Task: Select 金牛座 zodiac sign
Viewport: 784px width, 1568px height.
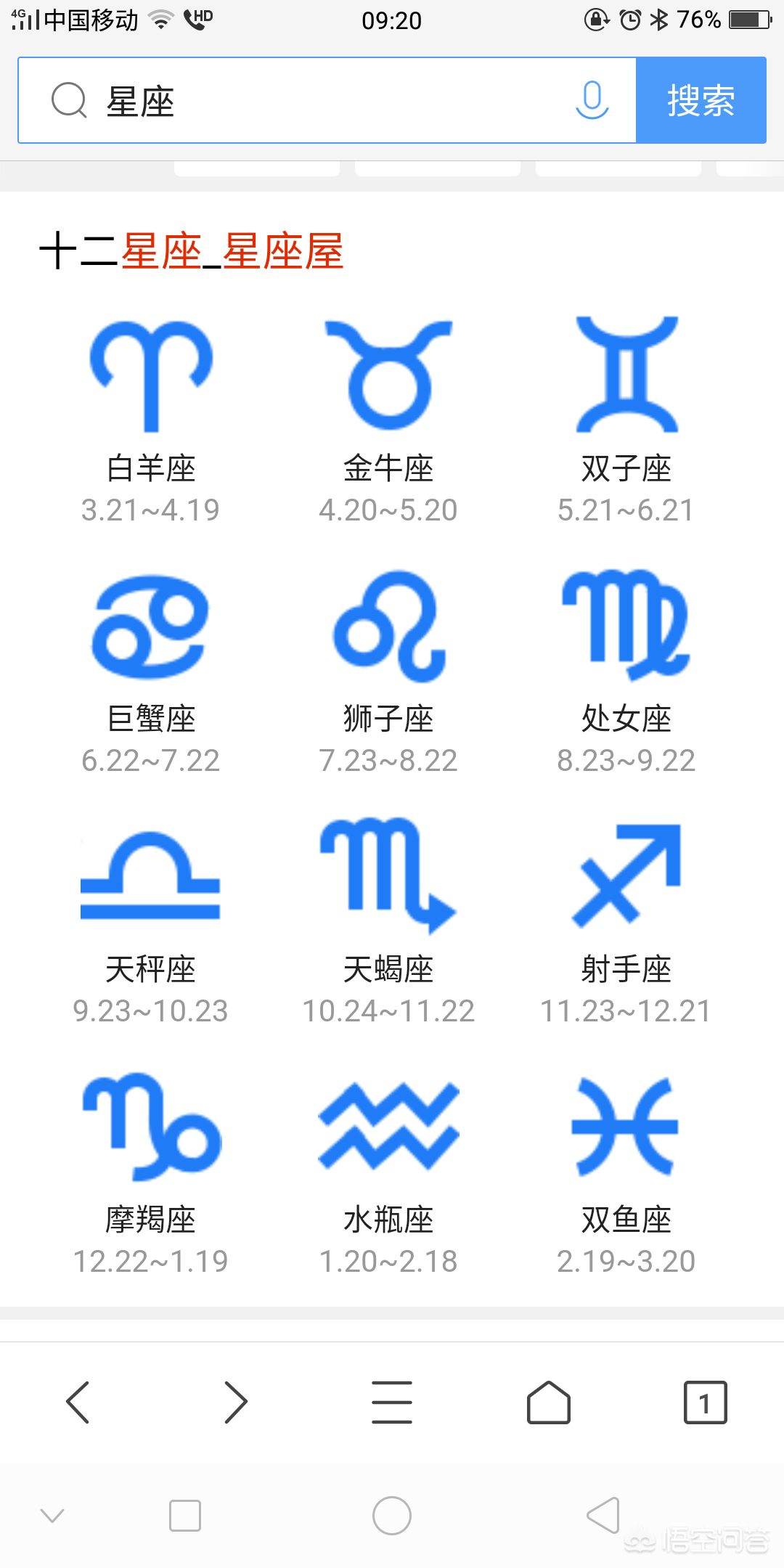Action: click(x=388, y=417)
